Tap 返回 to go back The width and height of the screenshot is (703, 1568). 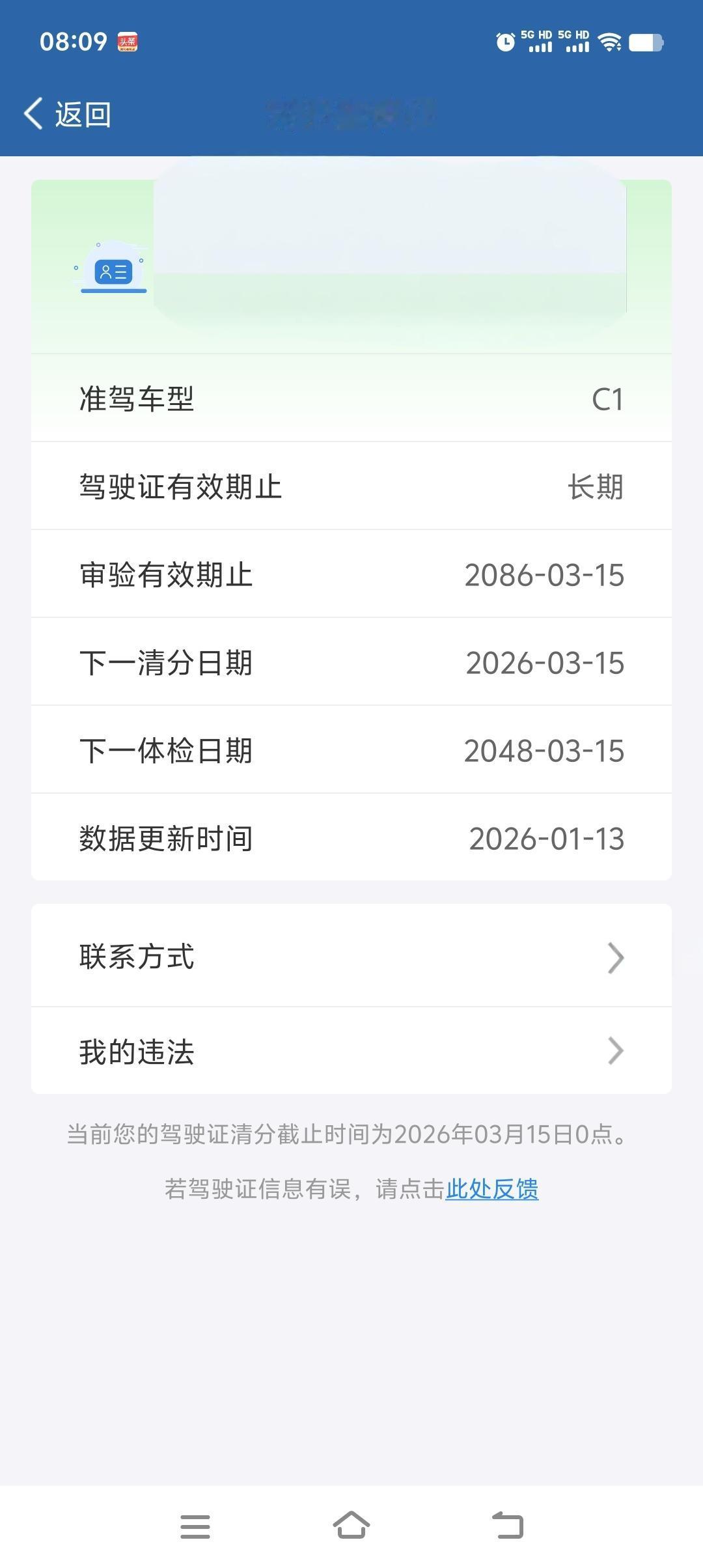pos(83,113)
